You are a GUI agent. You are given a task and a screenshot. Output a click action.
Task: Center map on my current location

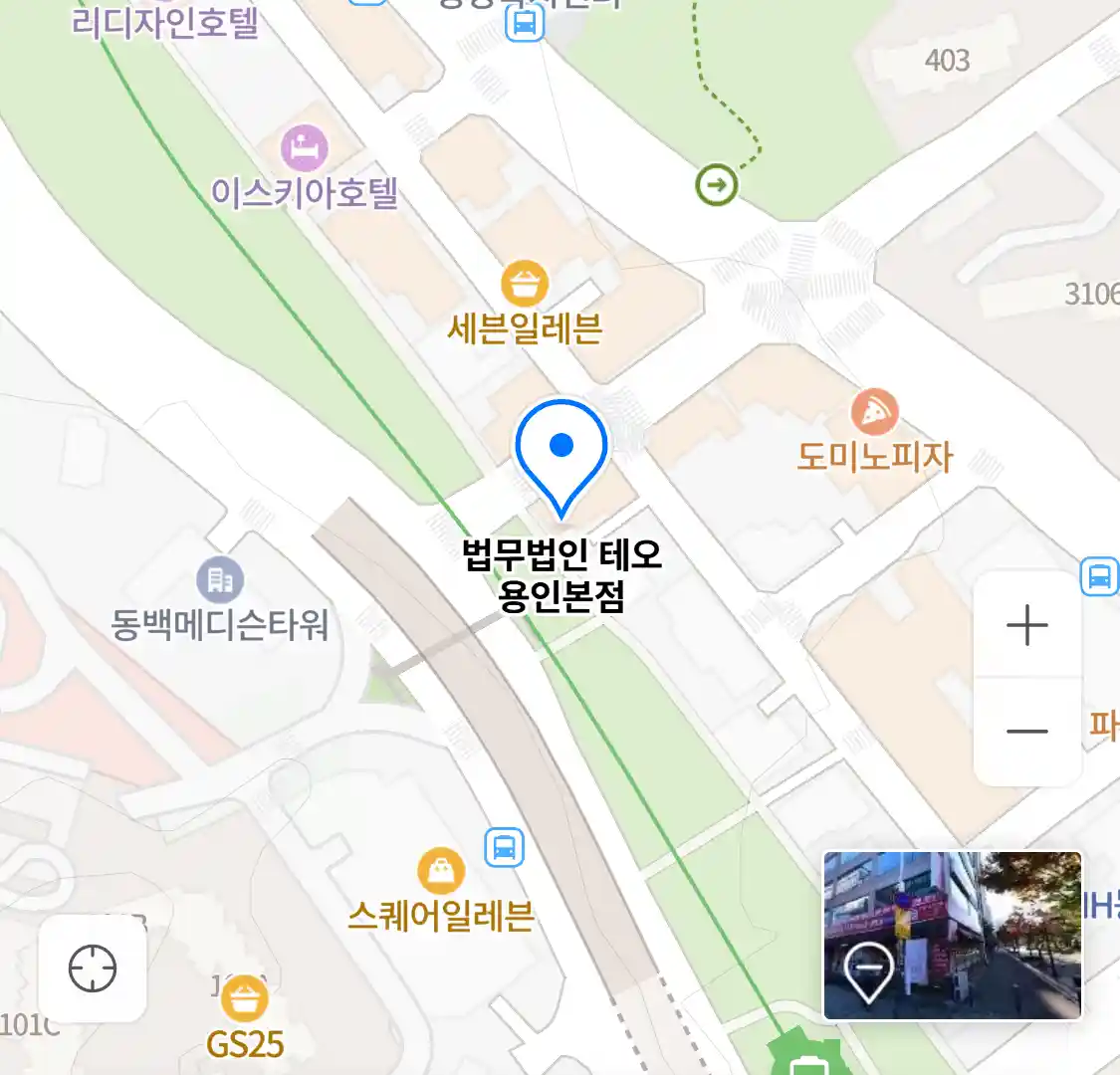pyautogui.click(x=93, y=967)
